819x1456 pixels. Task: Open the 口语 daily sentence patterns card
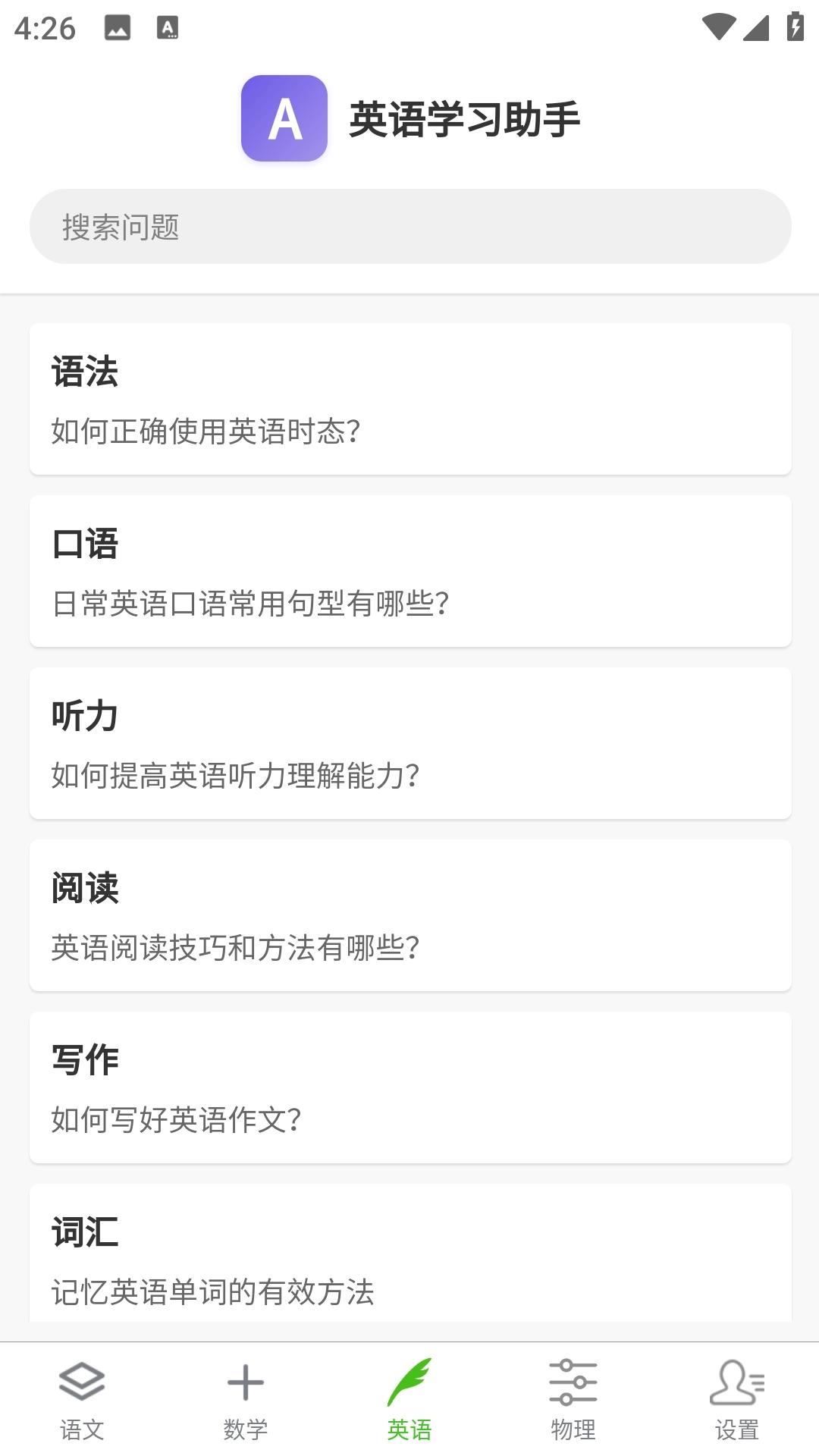tap(409, 571)
